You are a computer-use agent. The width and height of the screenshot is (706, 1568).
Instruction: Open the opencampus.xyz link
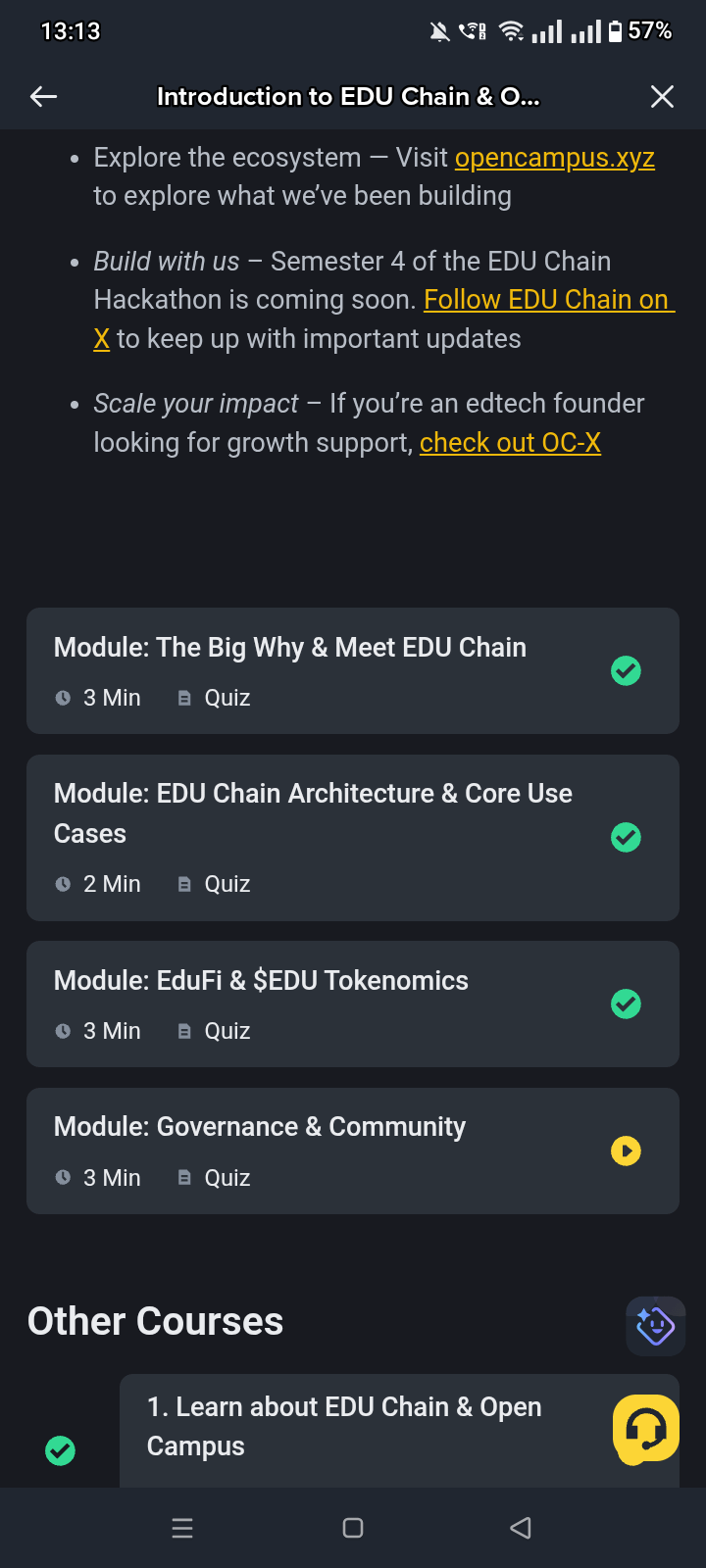(x=554, y=158)
